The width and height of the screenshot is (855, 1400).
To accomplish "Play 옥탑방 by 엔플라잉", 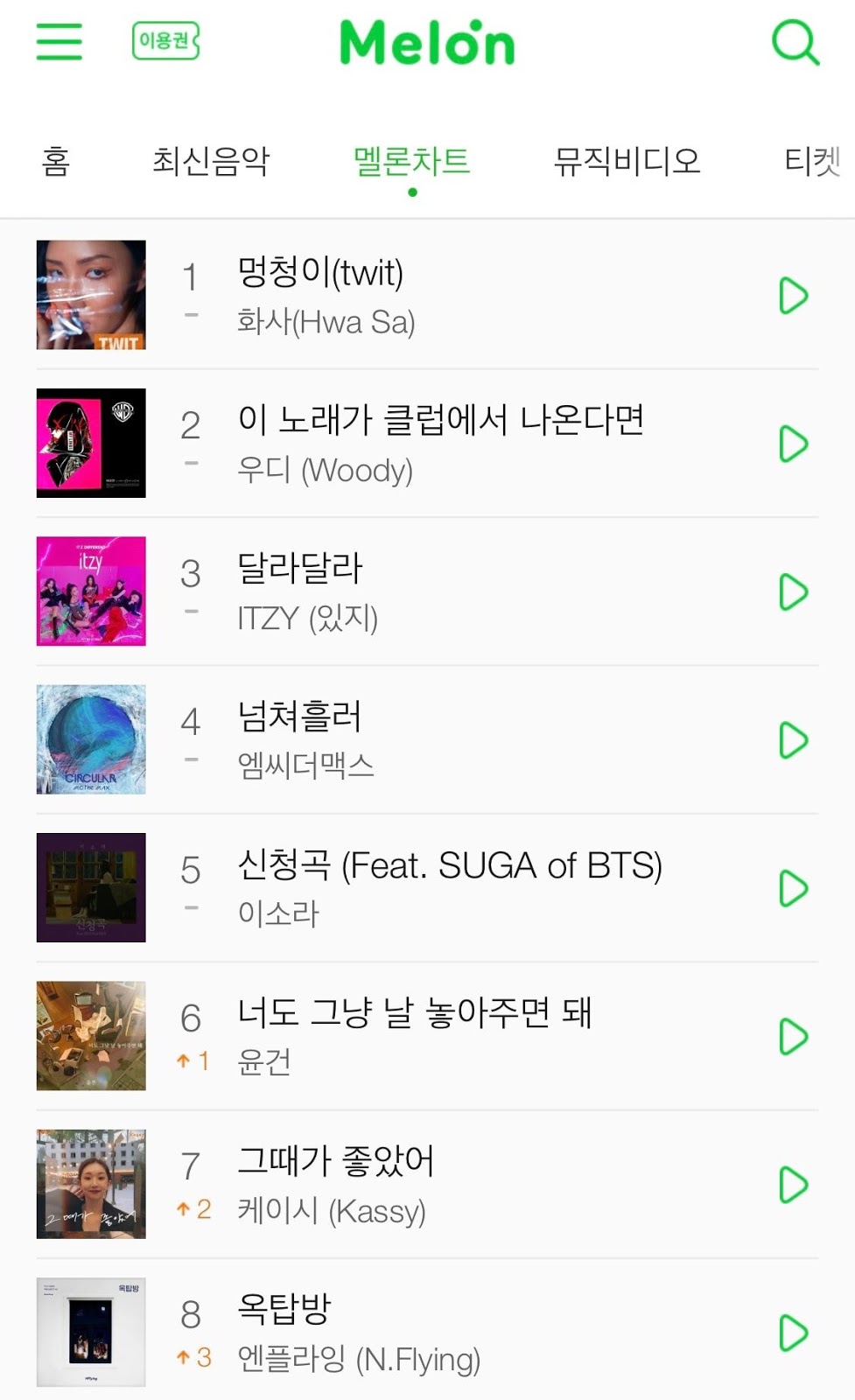I will click(x=793, y=1333).
